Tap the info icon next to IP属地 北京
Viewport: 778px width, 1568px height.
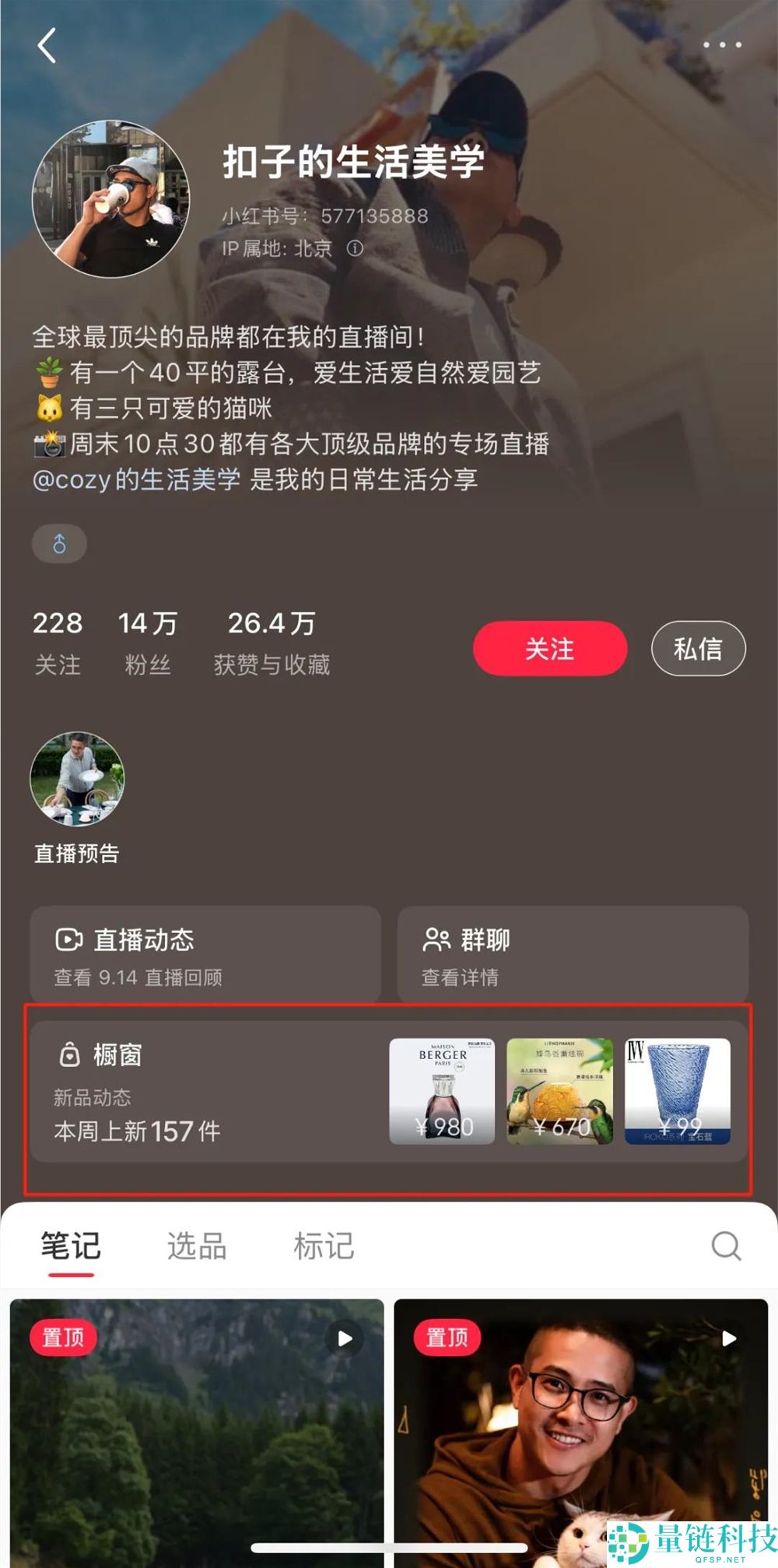tap(355, 248)
